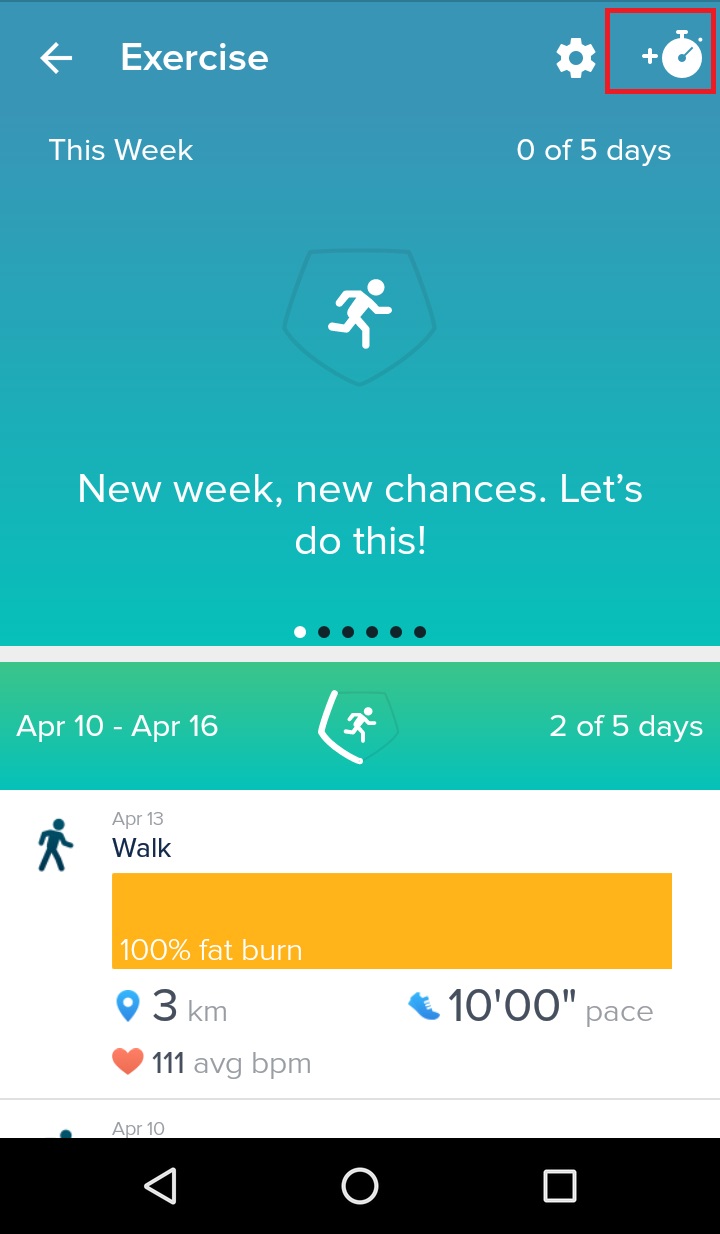The width and height of the screenshot is (720, 1234).
Task: Go back from the Exercise screen
Action: [x=56, y=58]
